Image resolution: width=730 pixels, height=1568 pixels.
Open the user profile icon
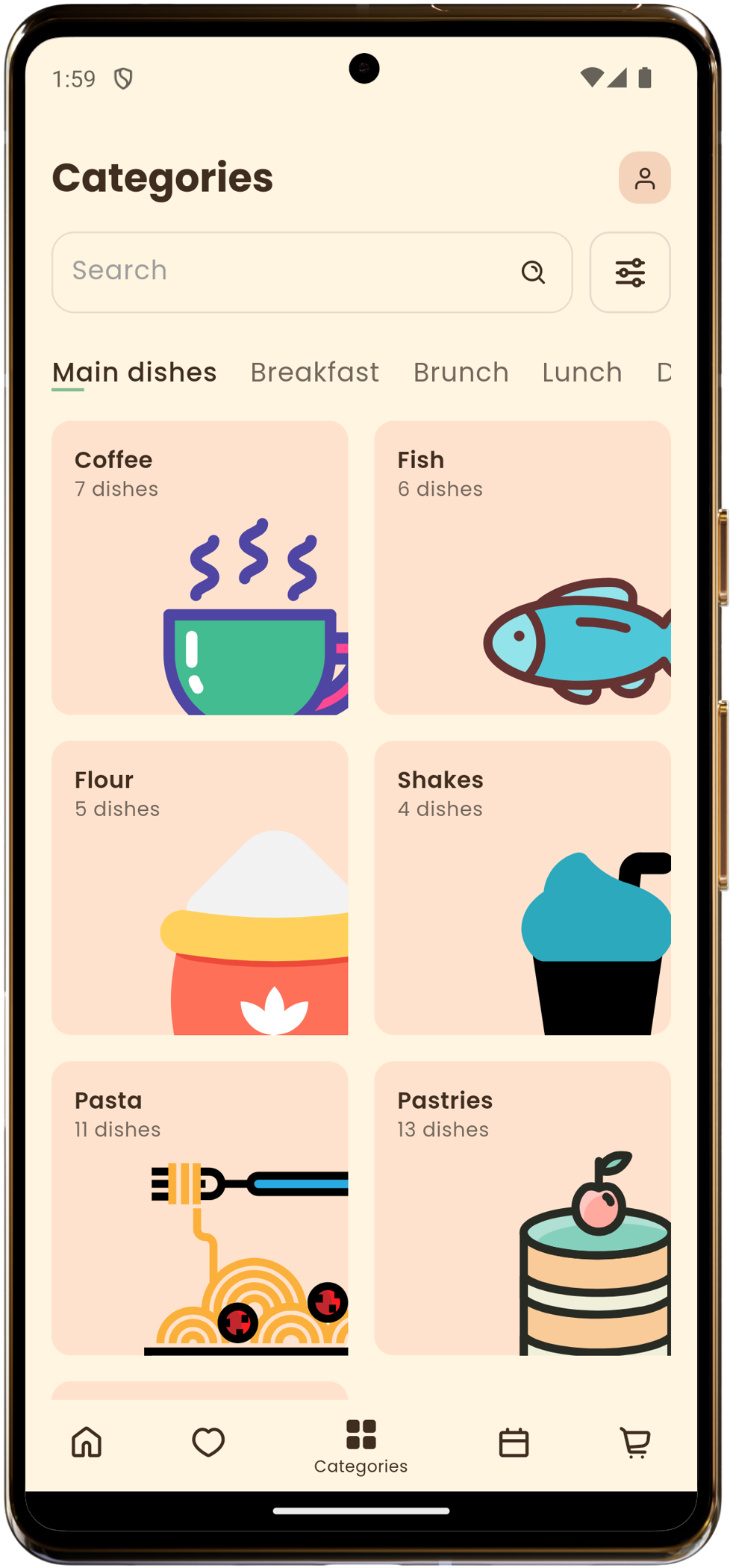point(644,178)
